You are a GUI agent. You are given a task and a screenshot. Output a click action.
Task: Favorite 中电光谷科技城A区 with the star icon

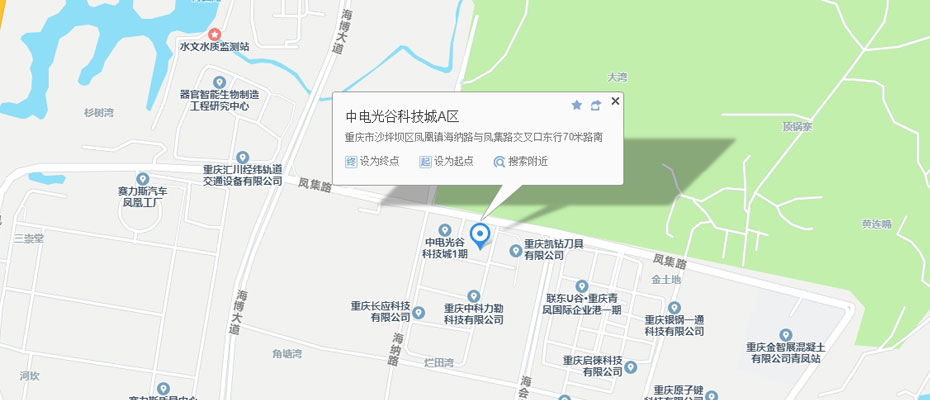tap(576, 104)
